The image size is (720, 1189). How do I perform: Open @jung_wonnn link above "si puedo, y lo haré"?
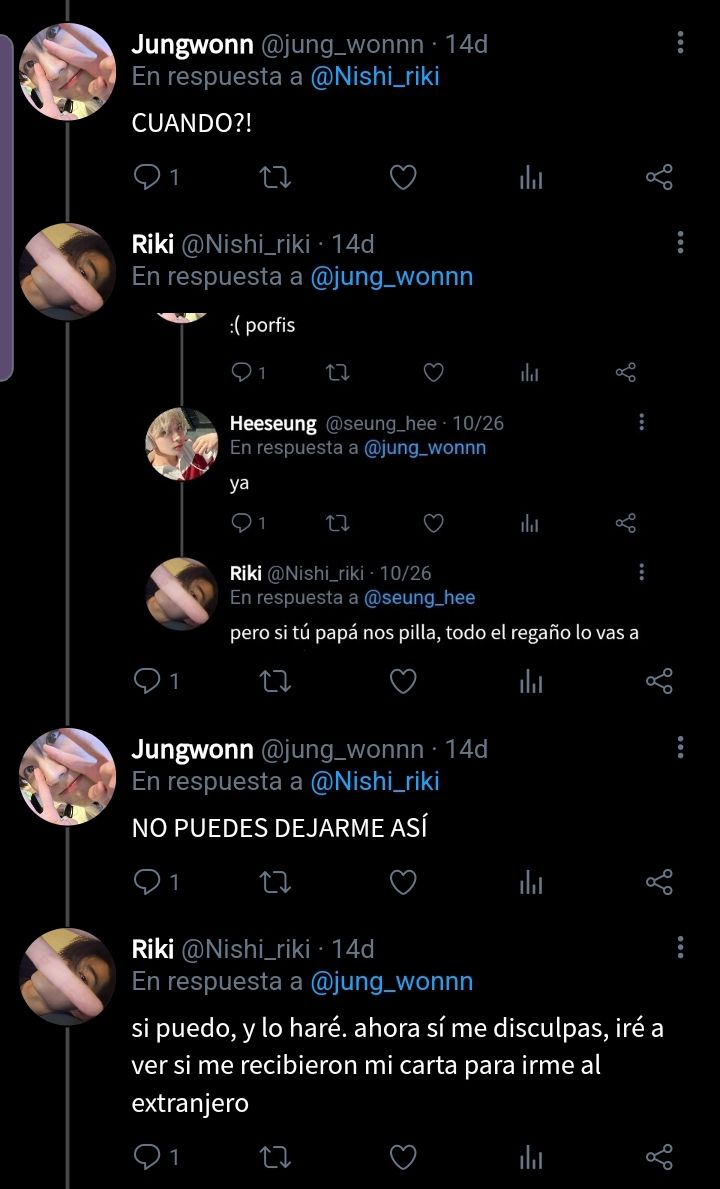392,981
